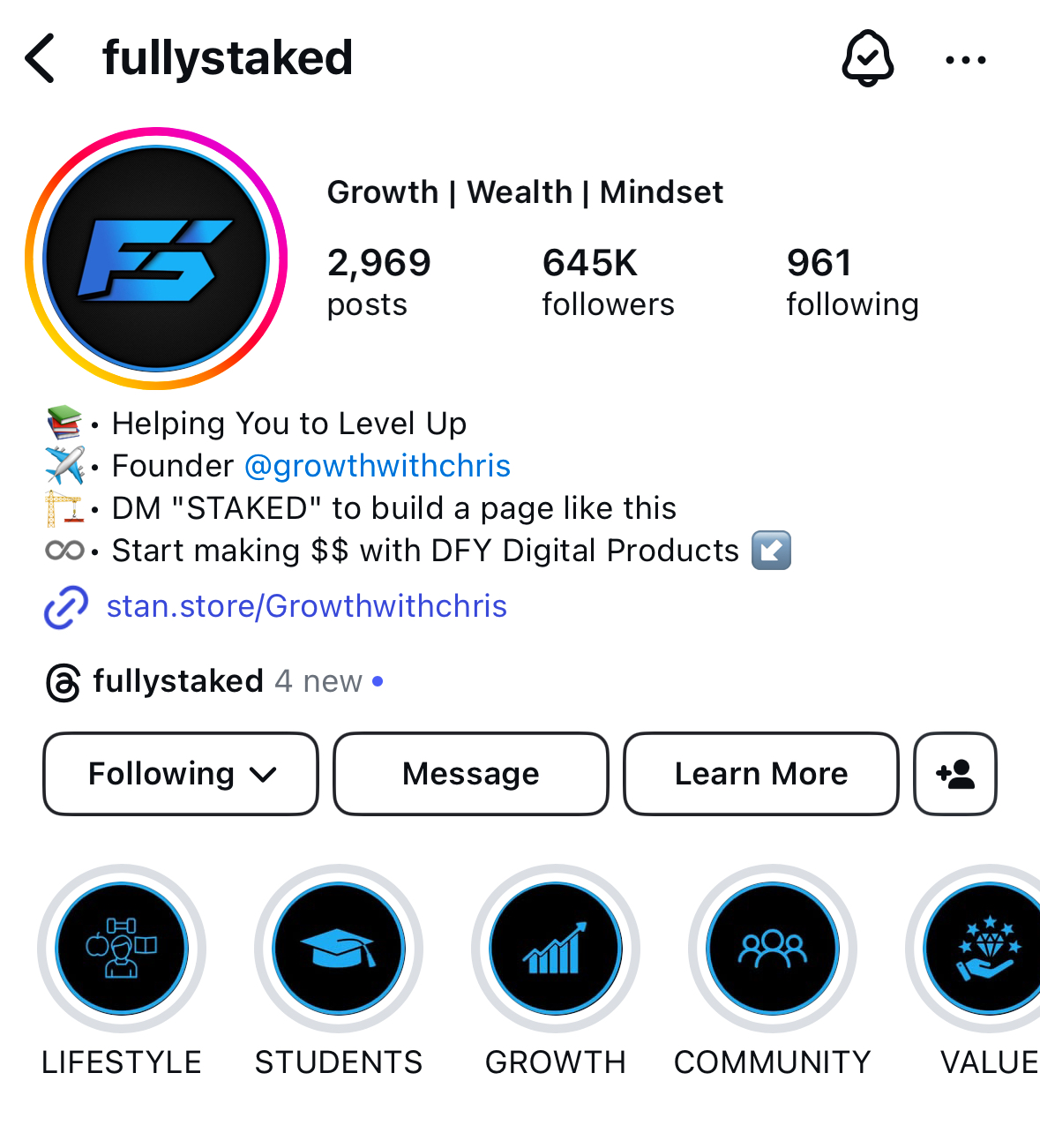This screenshot has height=1148, width=1040.
Task: View the fullystaked profile story
Action: point(156,259)
